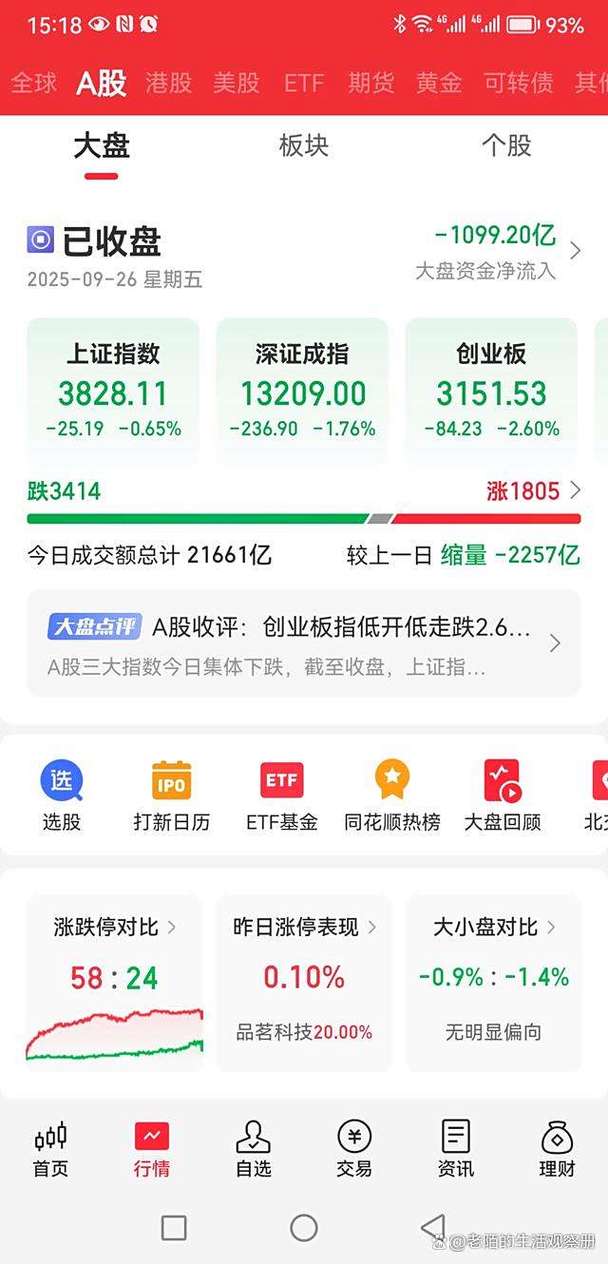Tap the system back button
Screen dimensions: 608x1264
(x=433, y=1227)
